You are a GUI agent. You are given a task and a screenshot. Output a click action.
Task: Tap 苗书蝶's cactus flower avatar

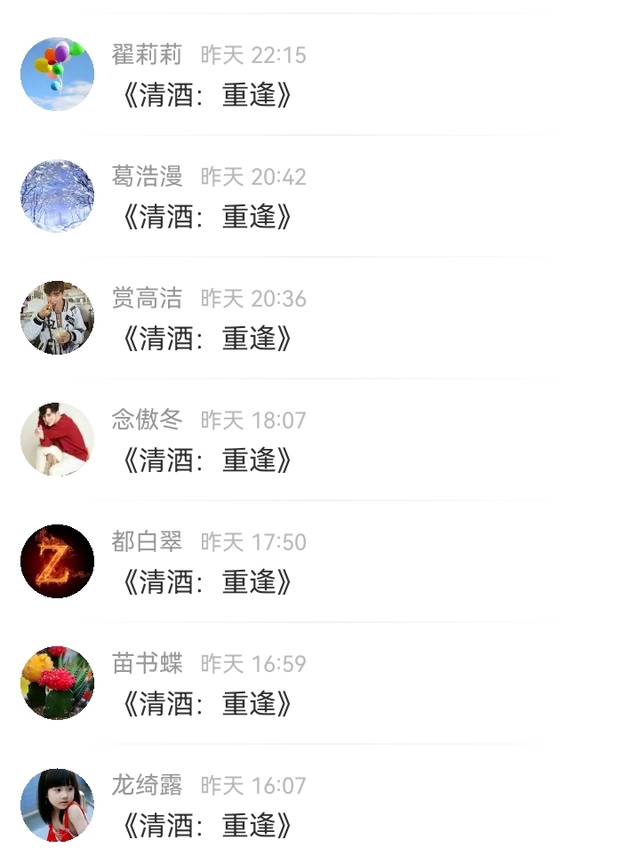click(57, 683)
